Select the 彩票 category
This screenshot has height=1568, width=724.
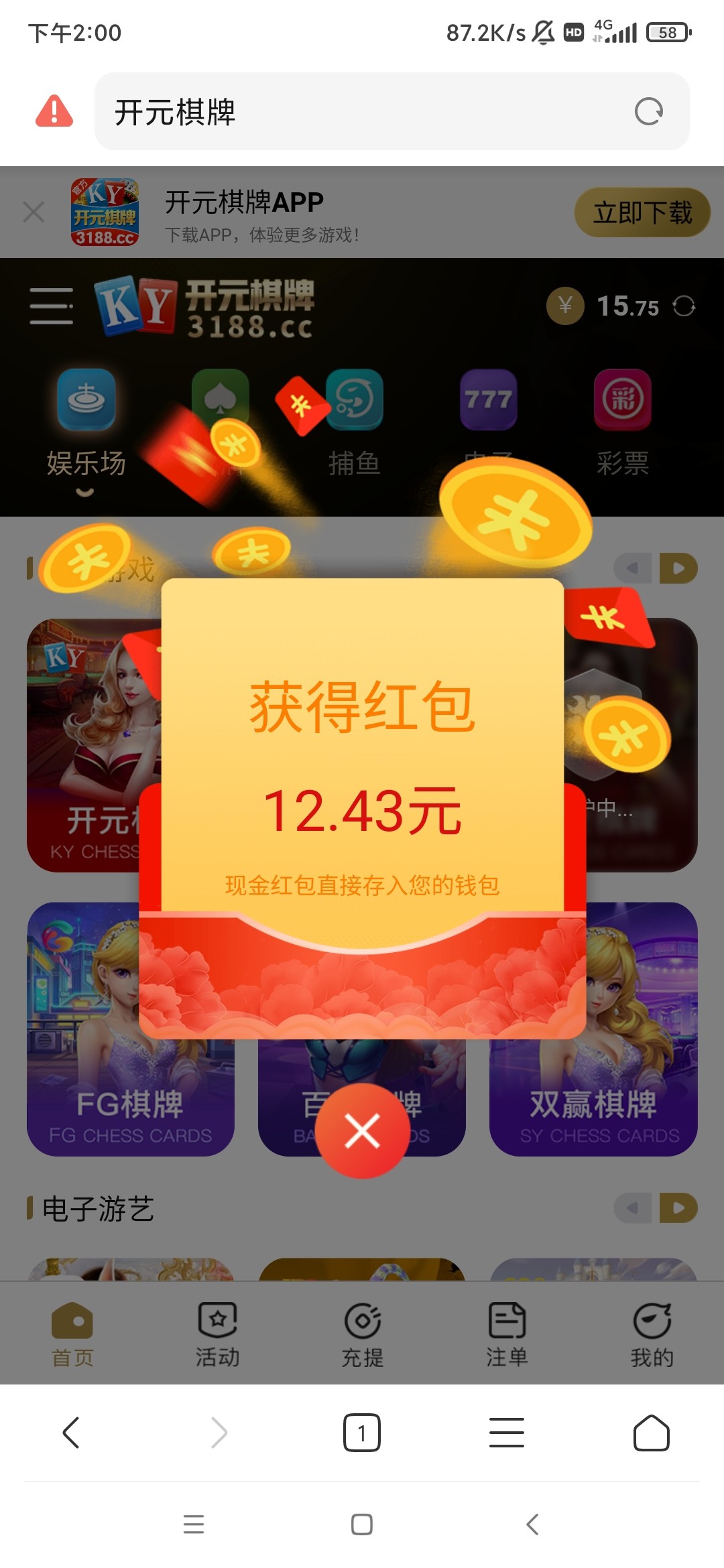622,423
